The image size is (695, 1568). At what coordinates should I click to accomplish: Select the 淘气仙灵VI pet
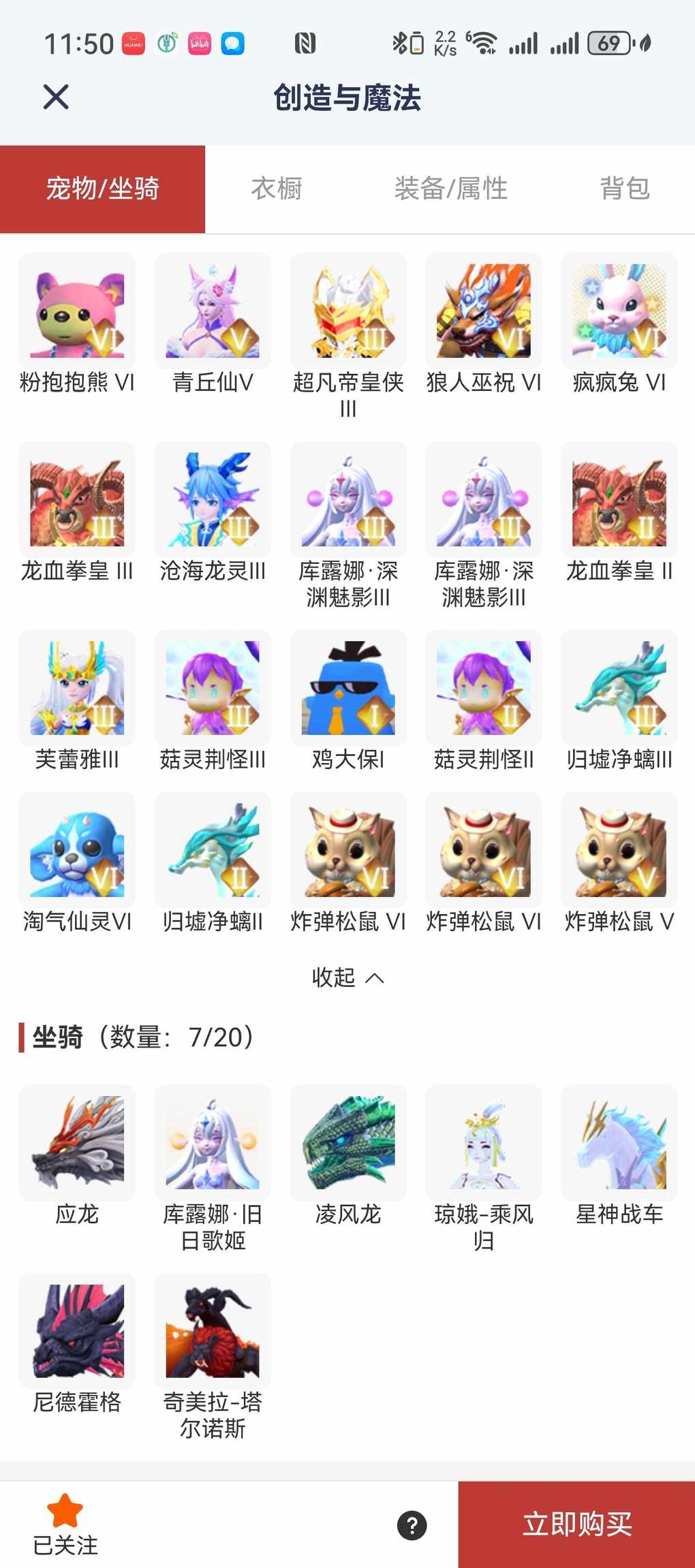pos(77,851)
